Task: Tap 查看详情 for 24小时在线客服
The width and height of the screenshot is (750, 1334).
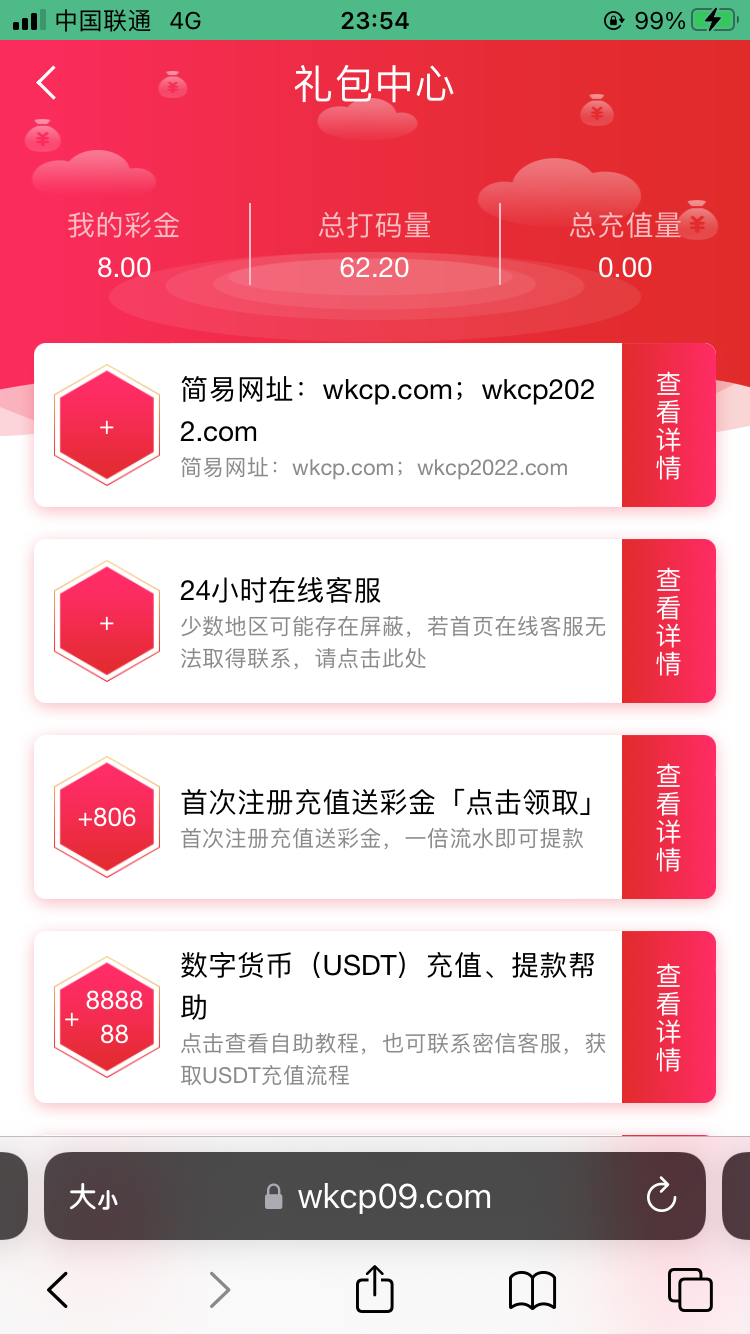Action: pyautogui.click(x=668, y=621)
